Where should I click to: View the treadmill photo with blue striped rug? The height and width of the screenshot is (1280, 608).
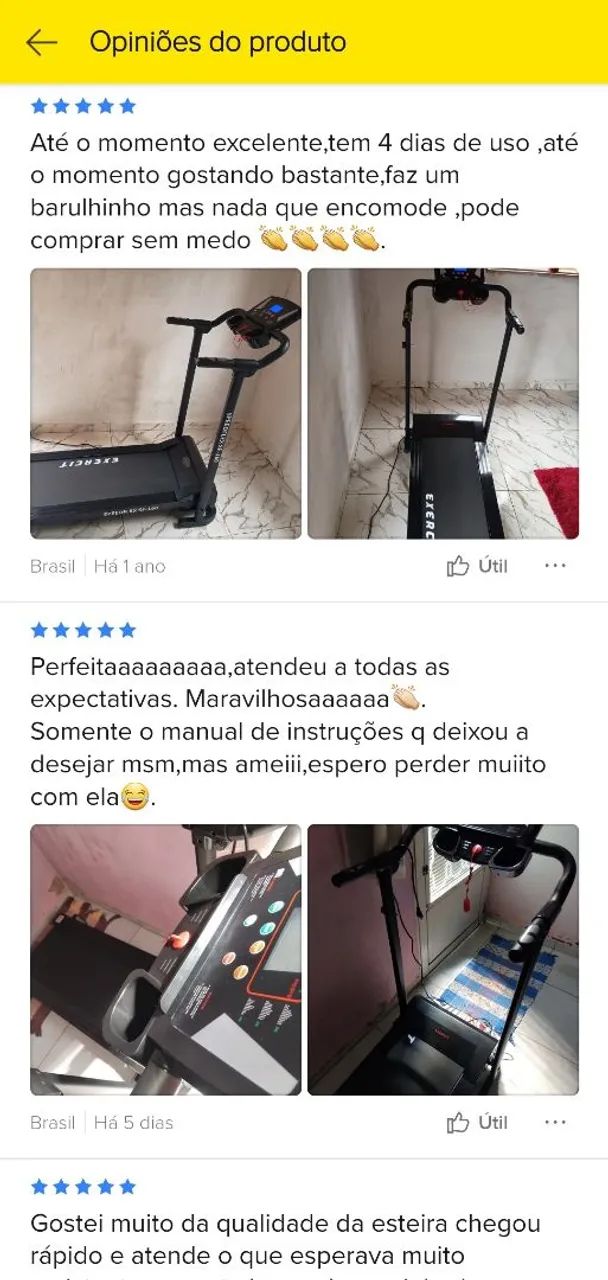443,960
